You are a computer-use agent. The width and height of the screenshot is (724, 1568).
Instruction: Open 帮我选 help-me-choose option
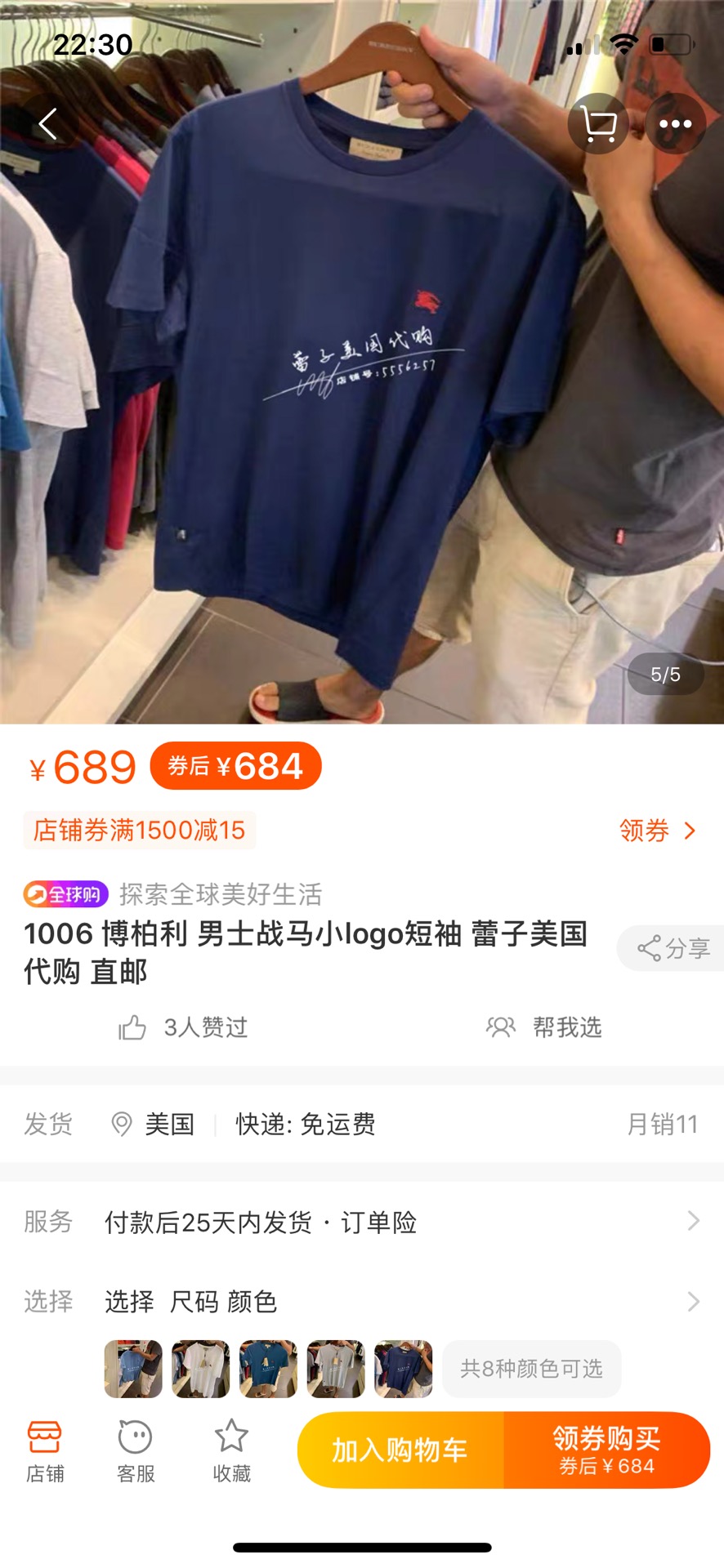544,1027
